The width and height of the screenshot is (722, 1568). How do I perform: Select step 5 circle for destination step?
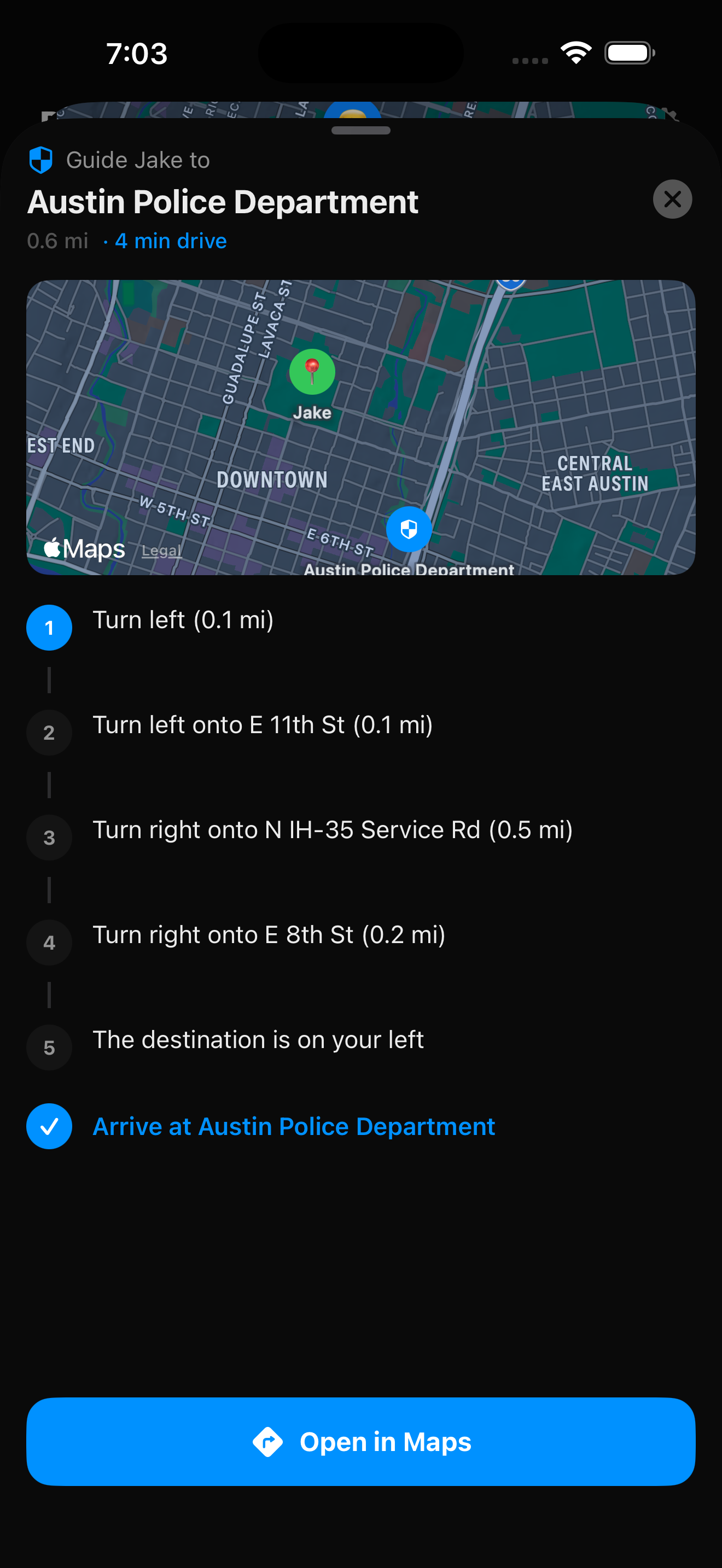pyautogui.click(x=49, y=1047)
